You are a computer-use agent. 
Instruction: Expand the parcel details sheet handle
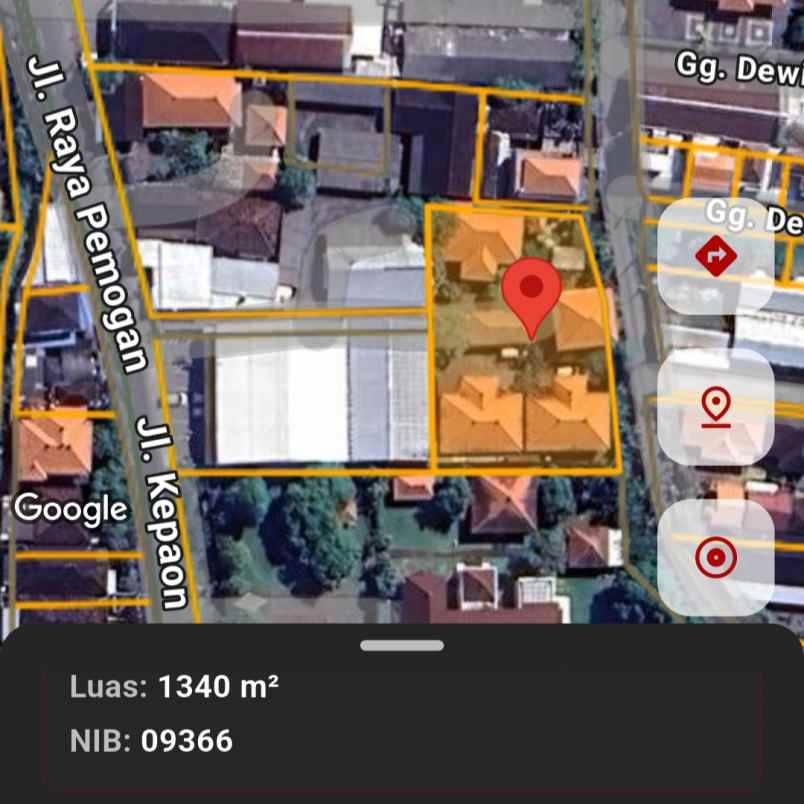402,646
